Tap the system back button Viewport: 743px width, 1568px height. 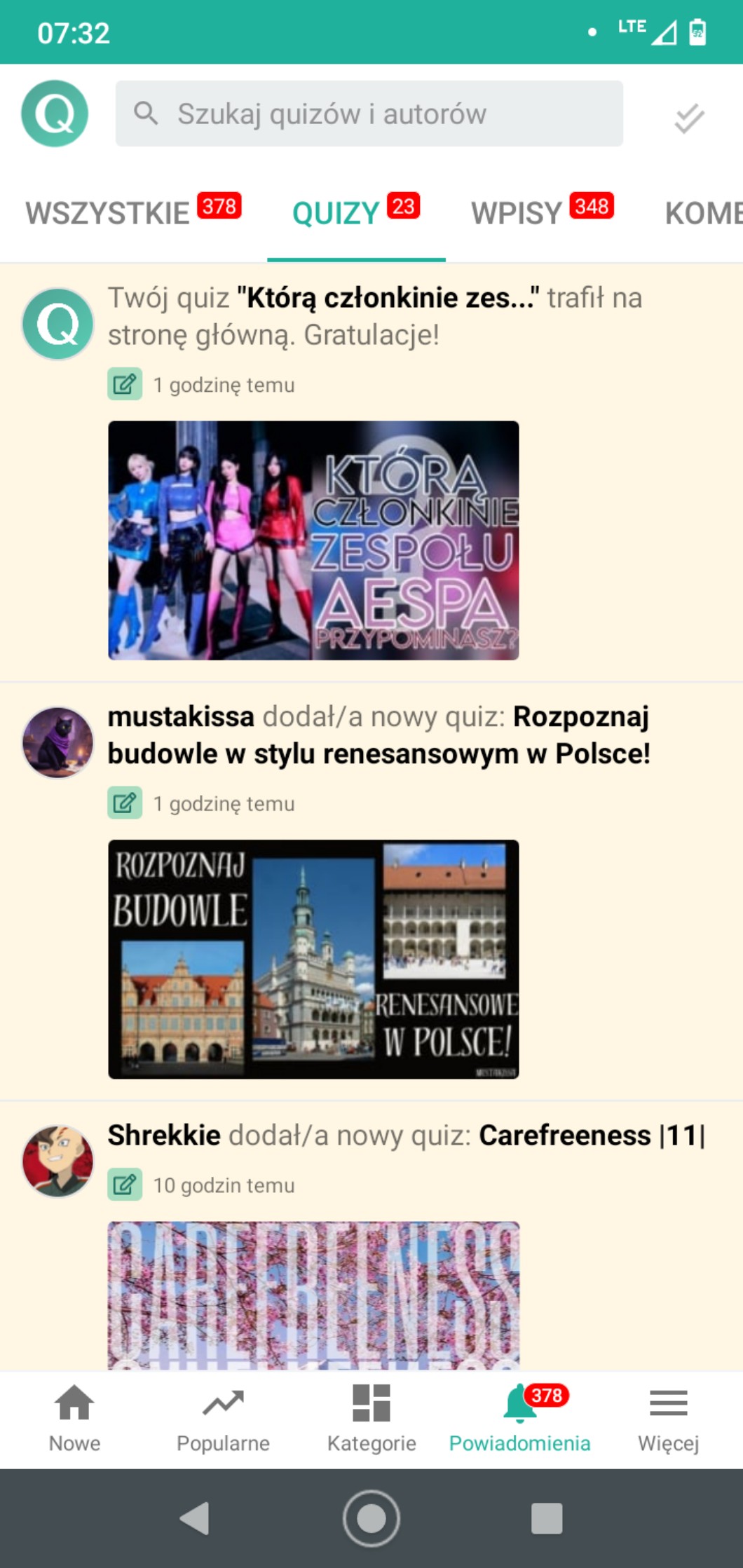[x=196, y=1518]
